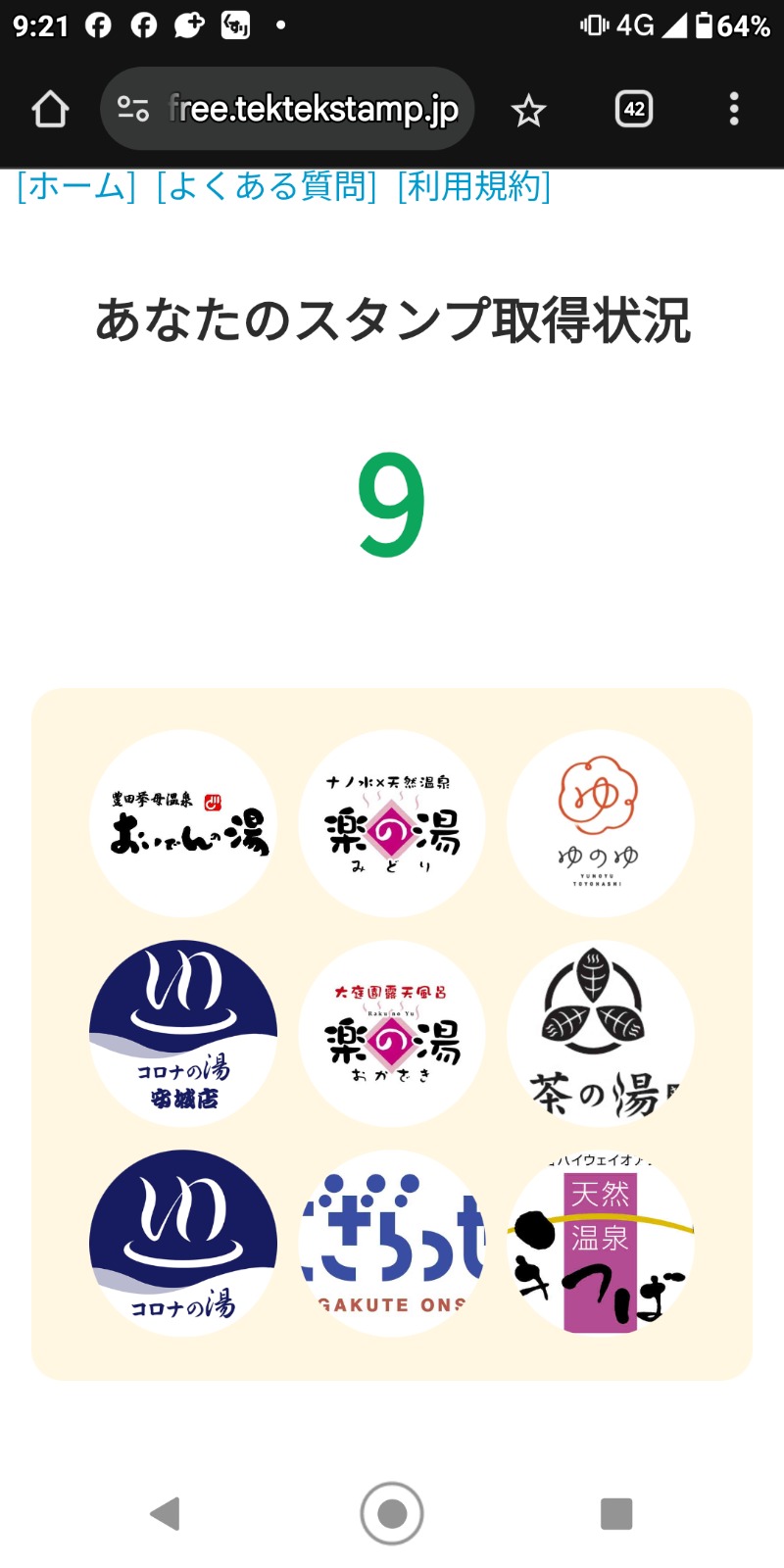Bookmark this page with the star

[x=528, y=110]
